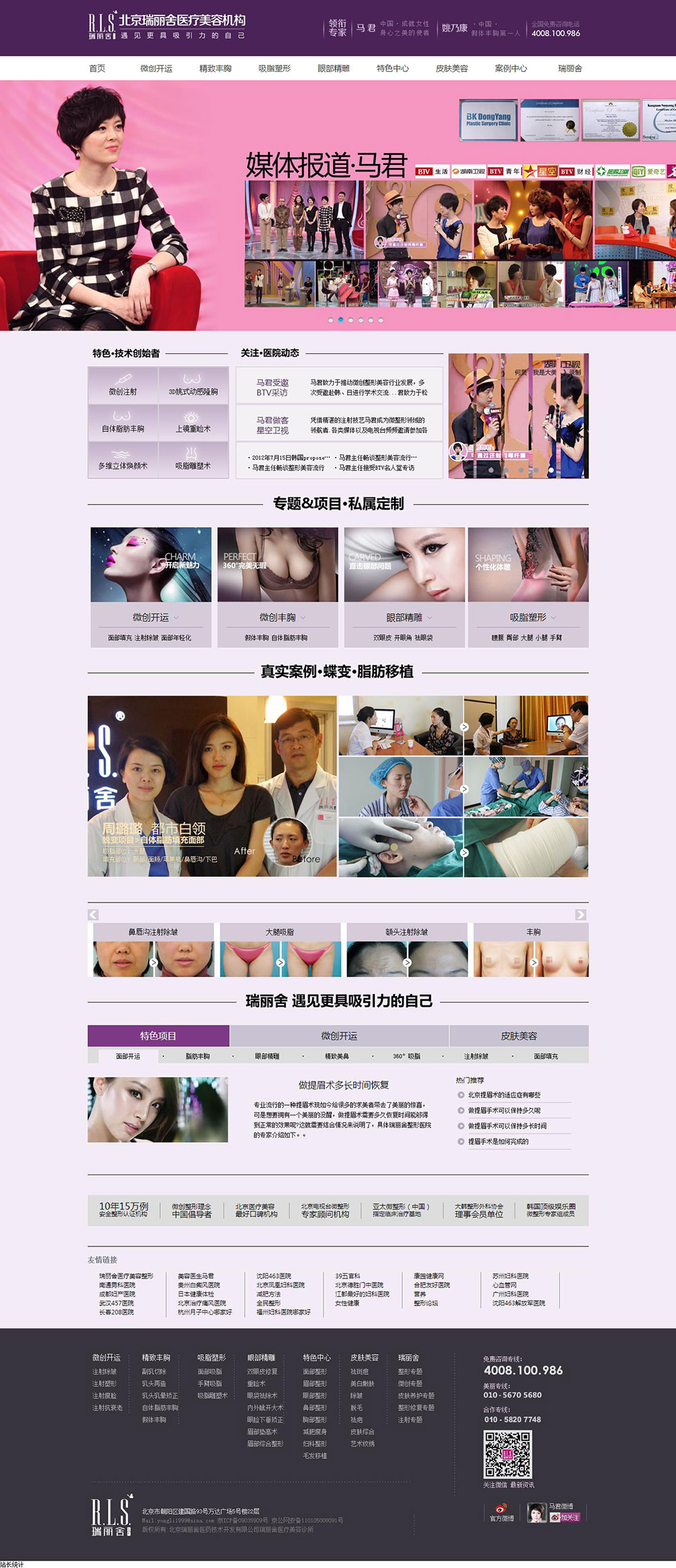This screenshot has width=676, height=1568.
Task: Open the recommended link 做提眉手术可以保持多久呢
Action: pos(504,1110)
